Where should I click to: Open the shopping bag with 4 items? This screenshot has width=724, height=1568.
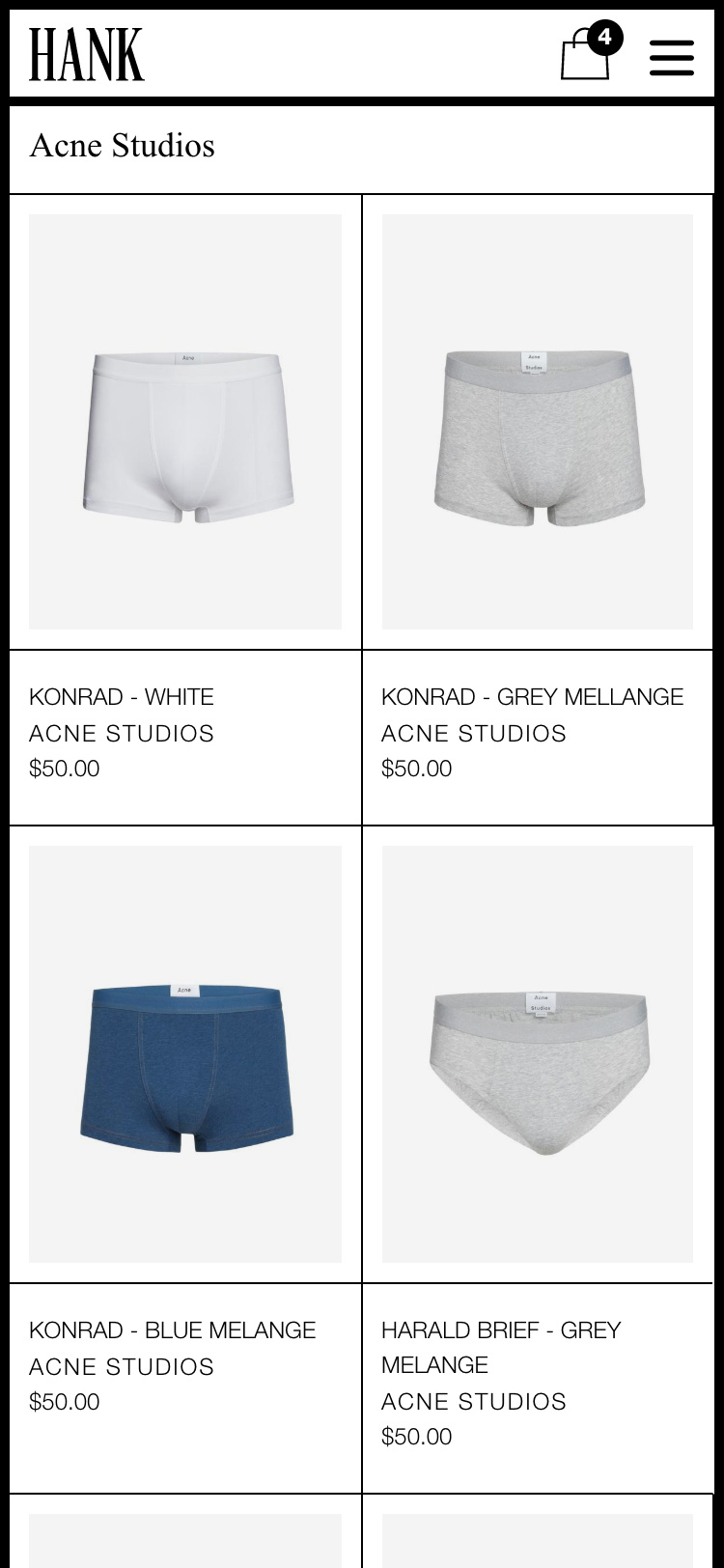click(591, 52)
